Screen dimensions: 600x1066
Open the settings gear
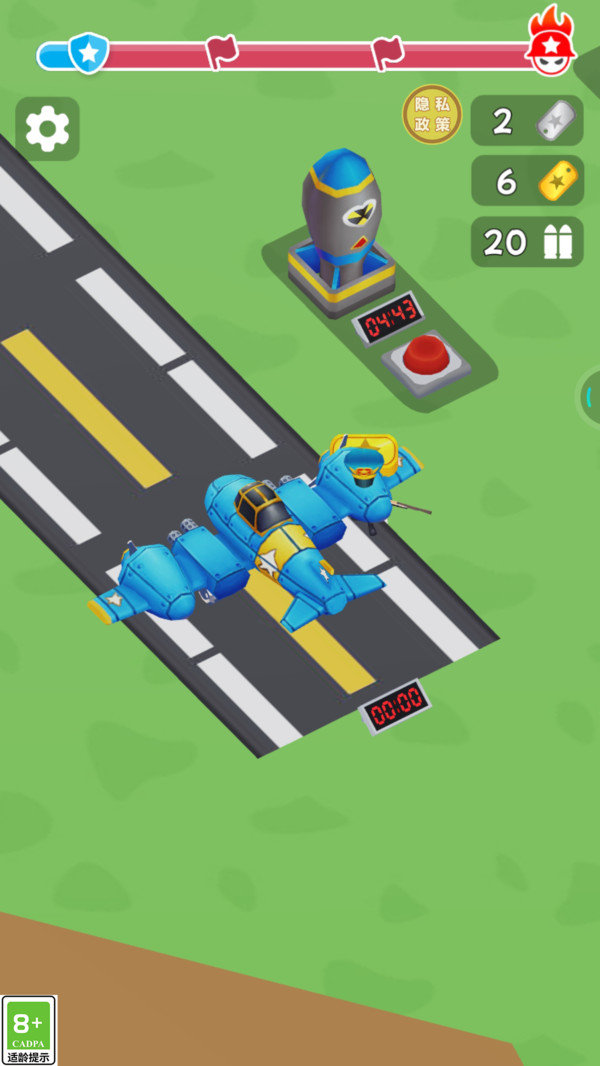(x=47, y=129)
